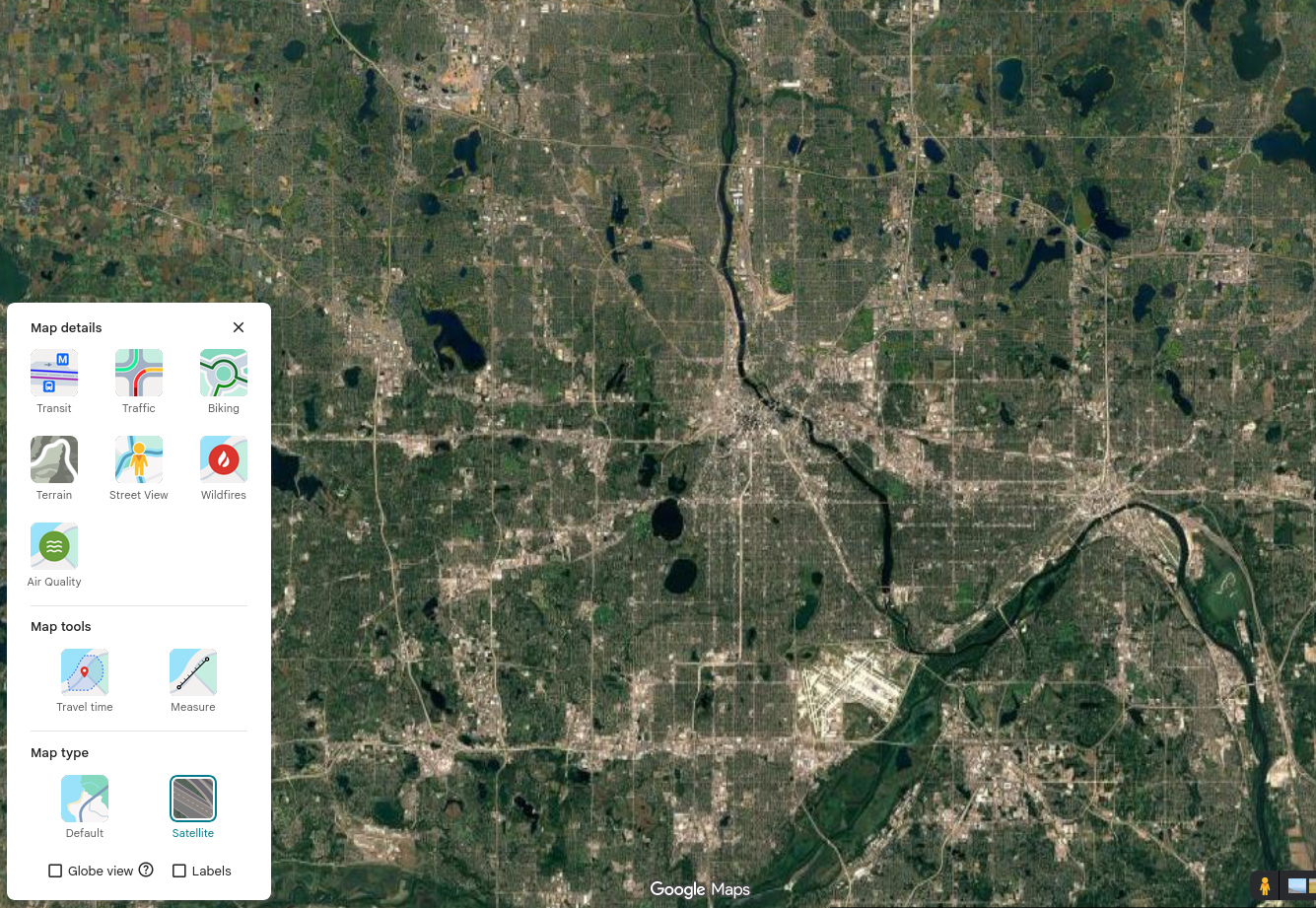
Task: Open the Measure tool
Action: coord(193,672)
